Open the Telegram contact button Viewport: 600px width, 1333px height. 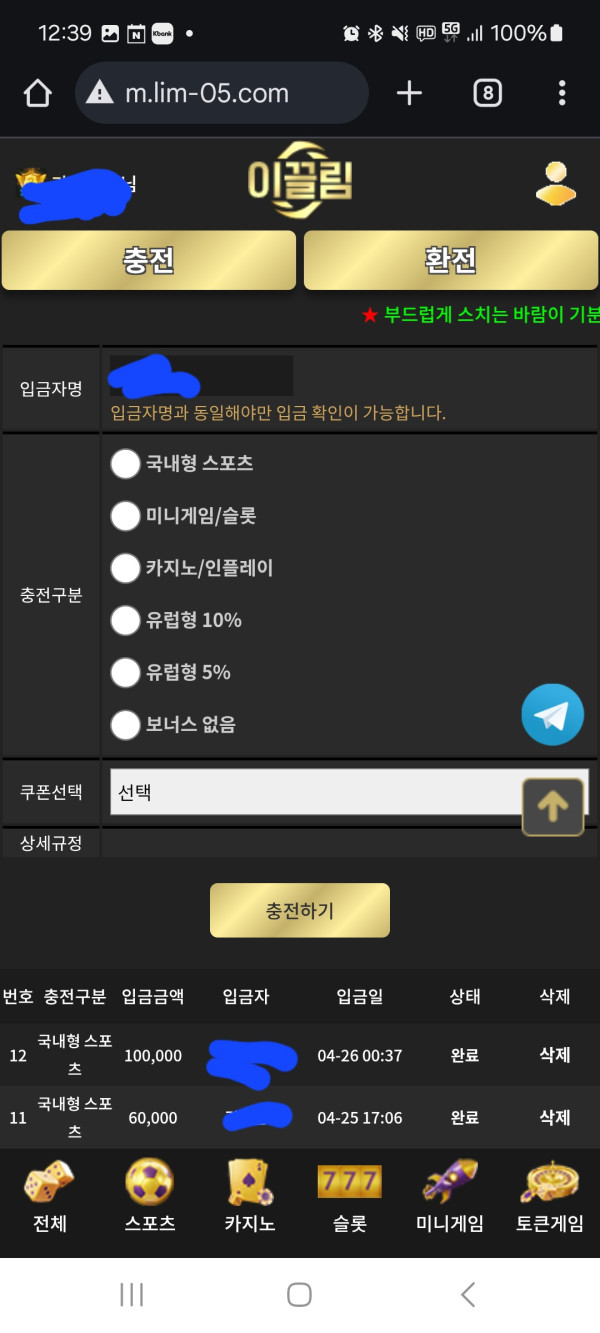(552, 715)
